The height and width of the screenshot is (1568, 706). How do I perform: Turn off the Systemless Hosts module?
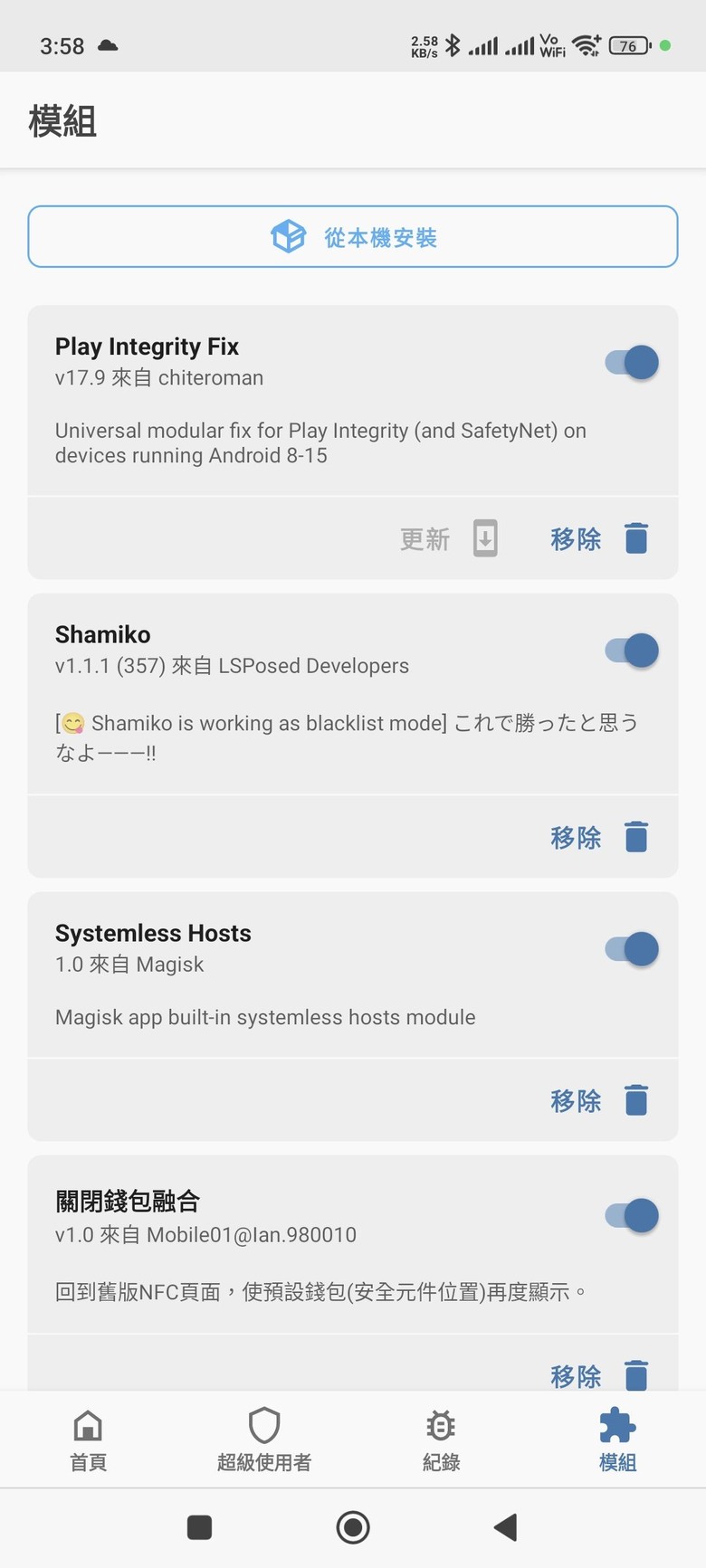tap(632, 949)
